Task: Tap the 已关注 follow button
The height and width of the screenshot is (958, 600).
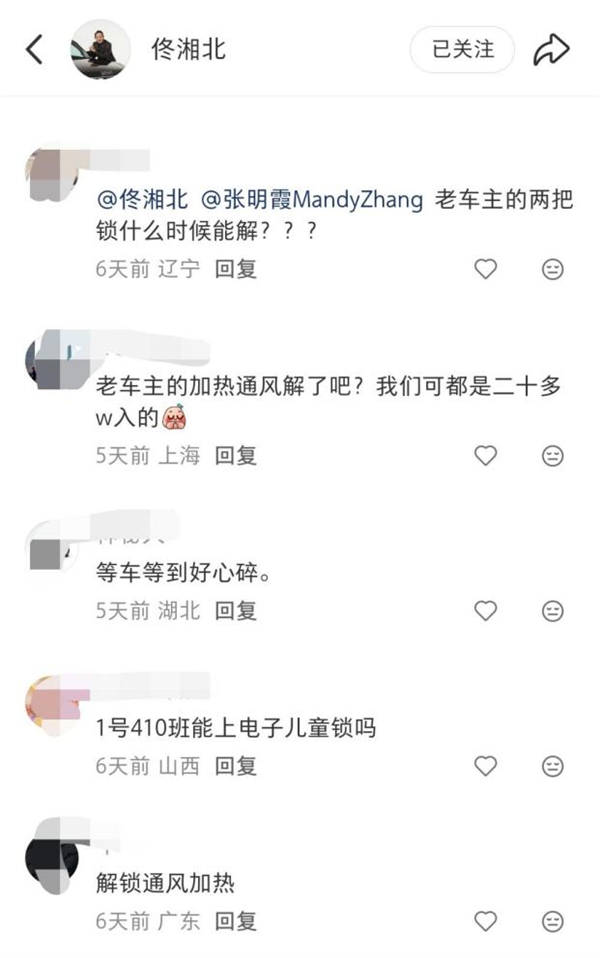Action: pos(462,49)
